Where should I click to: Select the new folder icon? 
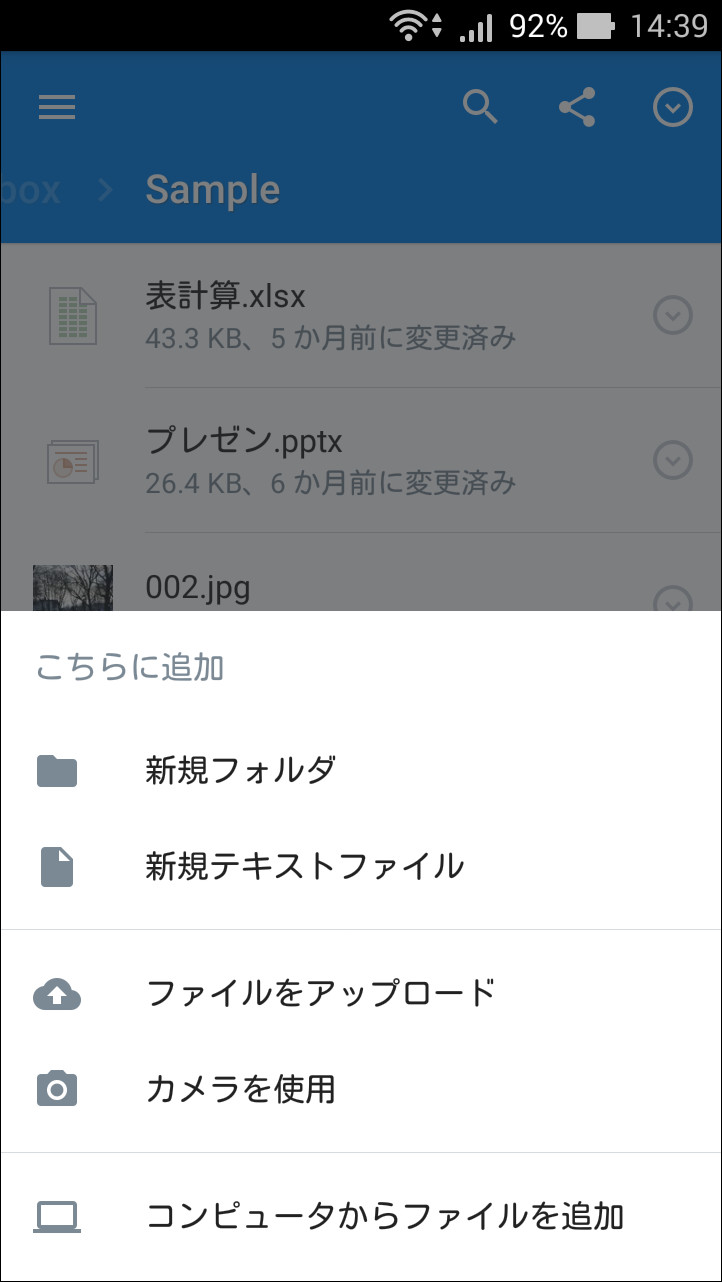pyautogui.click(x=57, y=770)
